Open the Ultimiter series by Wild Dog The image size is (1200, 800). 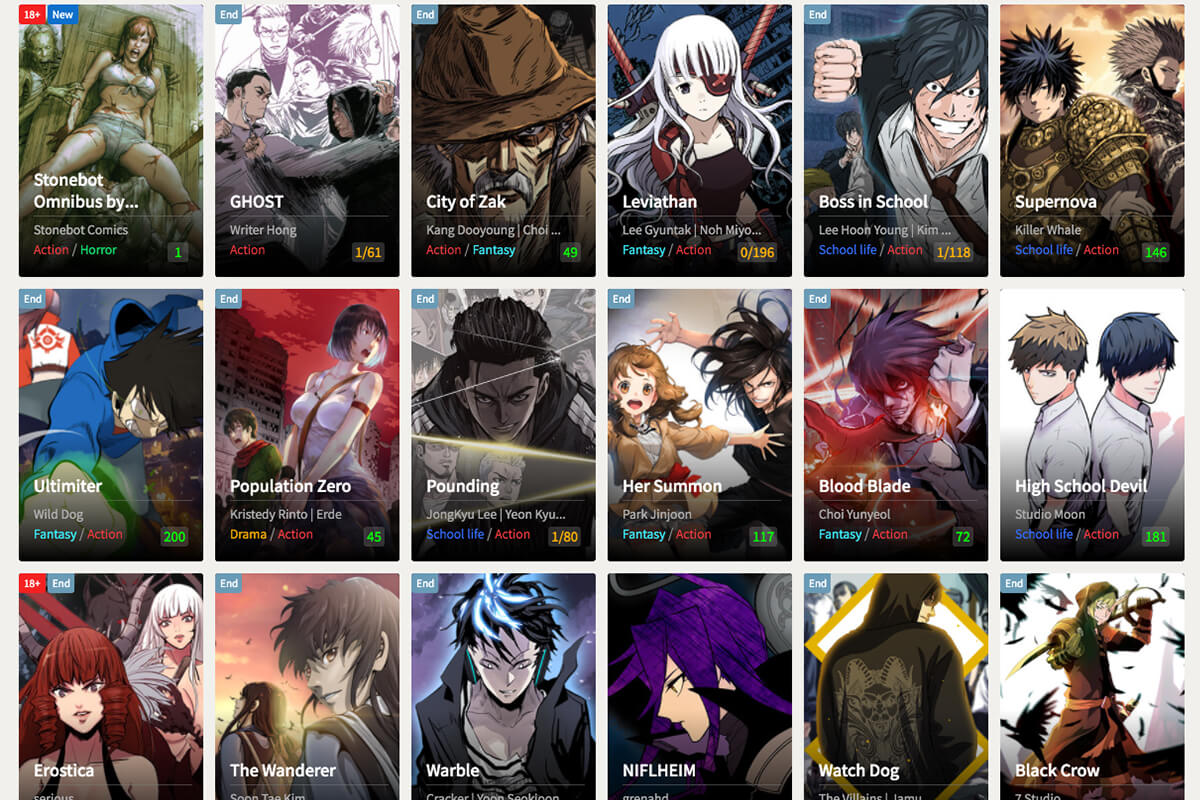pyautogui.click(x=111, y=425)
